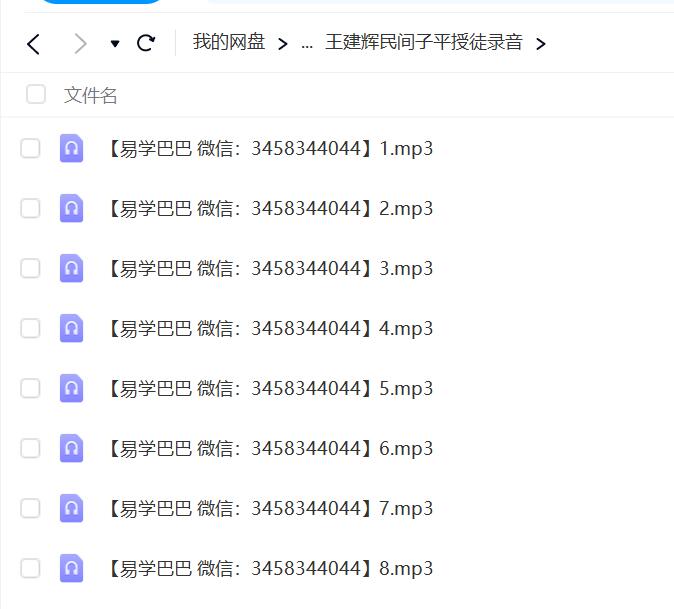Viewport: 674px width, 609px height.
Task: Refresh the current folder listing
Action: (x=146, y=43)
